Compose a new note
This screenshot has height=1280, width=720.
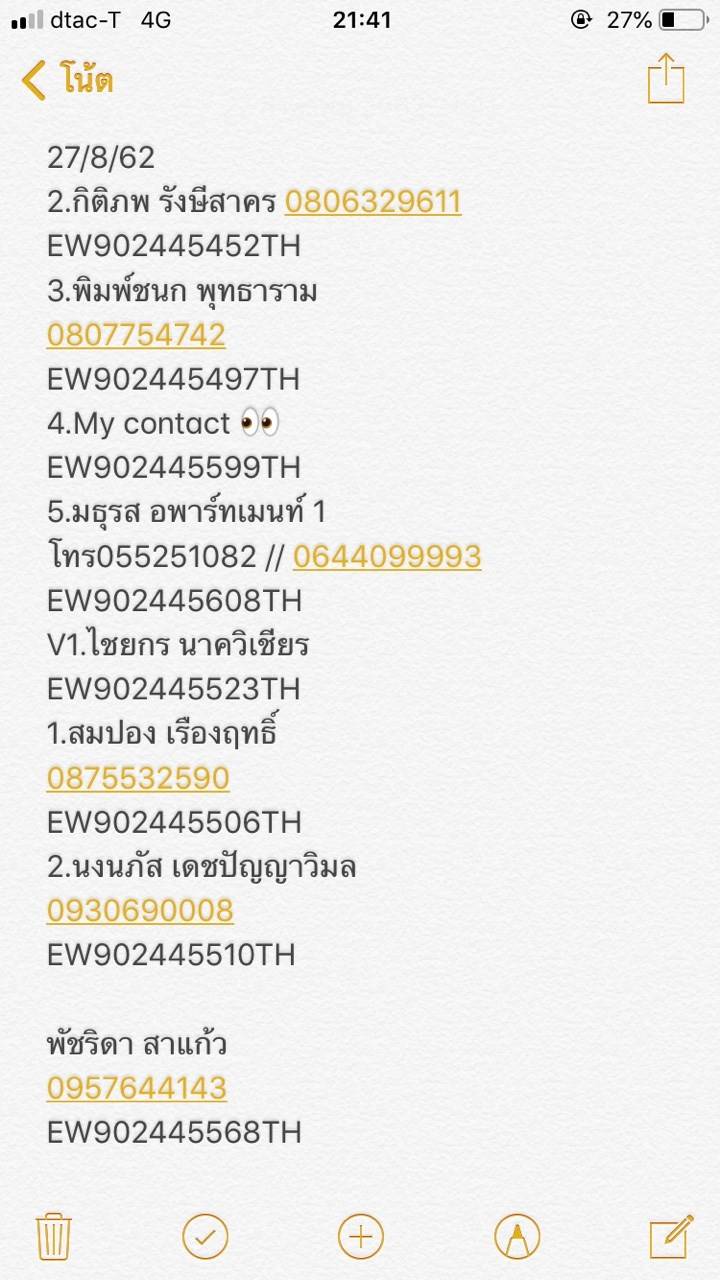[x=671, y=1236]
